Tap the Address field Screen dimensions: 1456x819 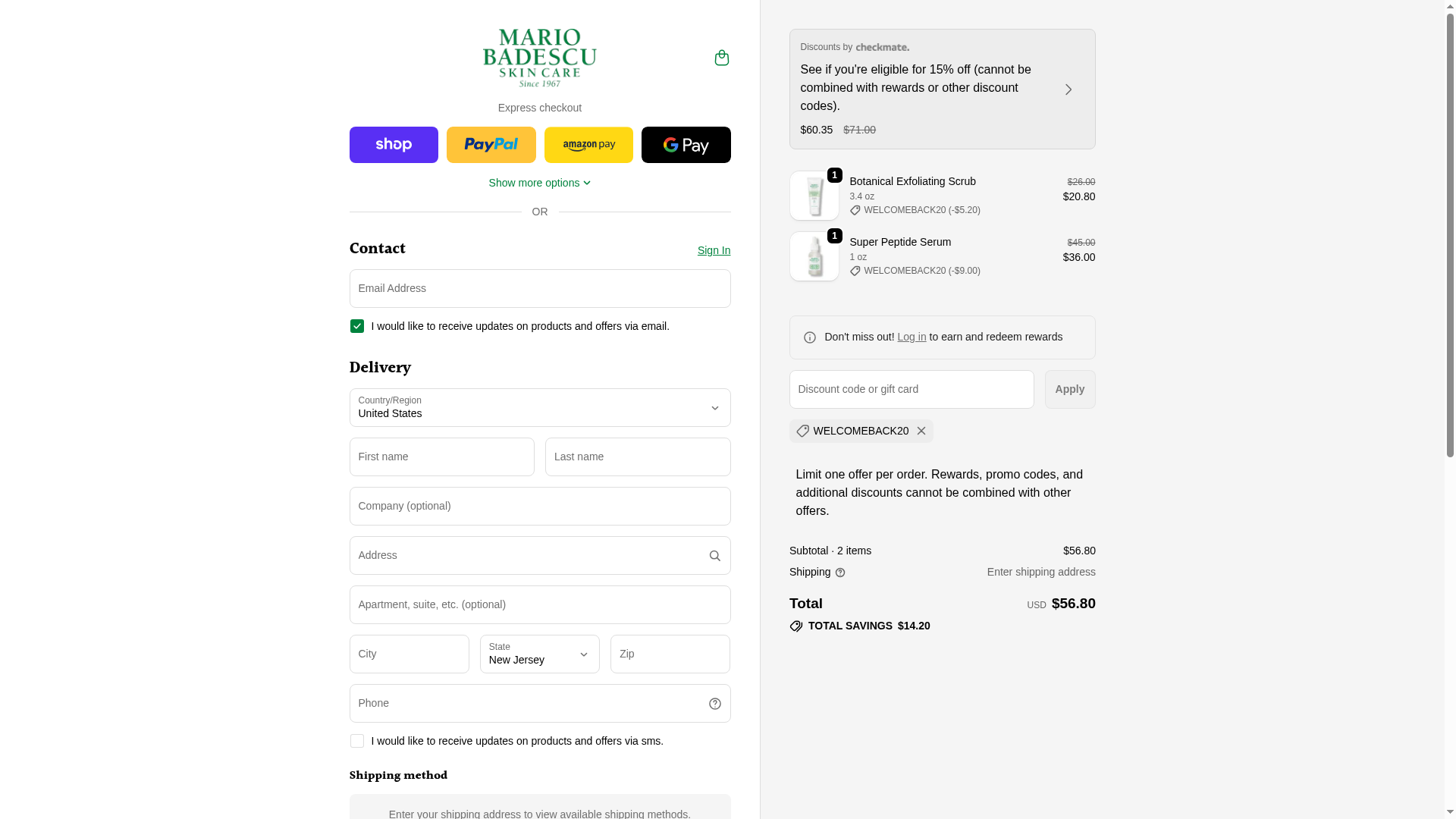pyautogui.click(x=527, y=556)
